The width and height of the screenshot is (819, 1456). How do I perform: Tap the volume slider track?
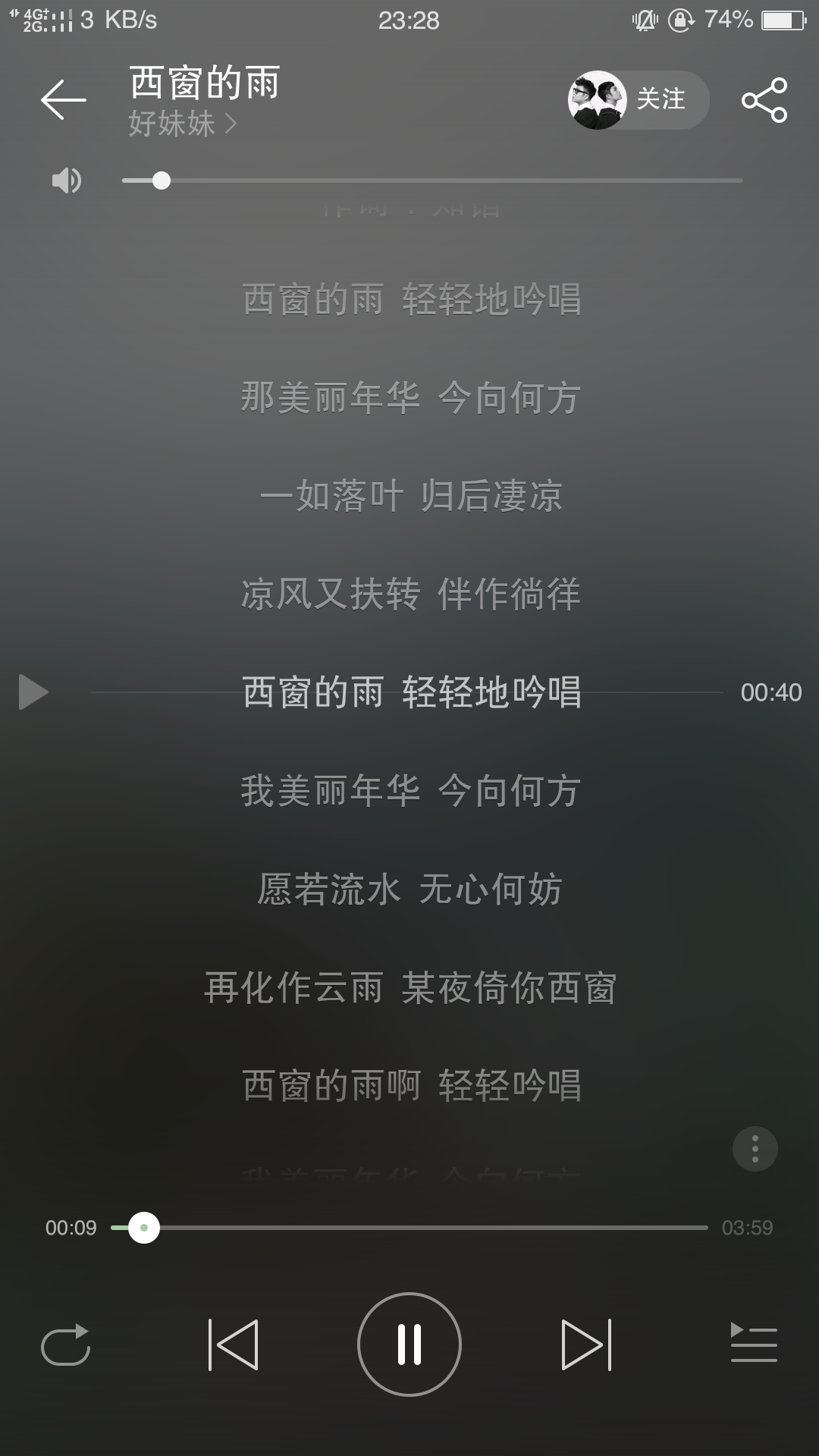point(432,180)
